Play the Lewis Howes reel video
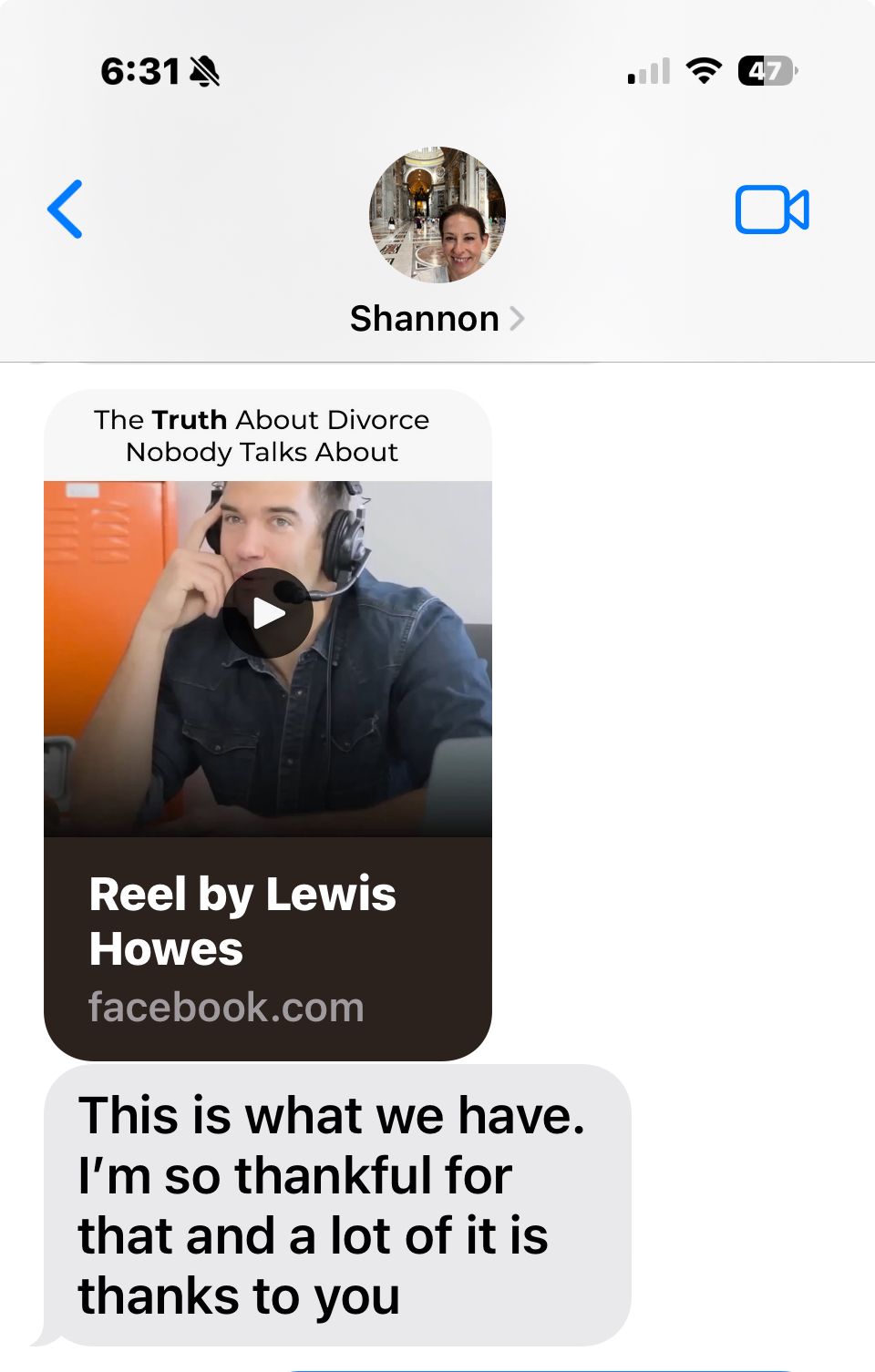The height and width of the screenshot is (1372, 875). click(268, 613)
